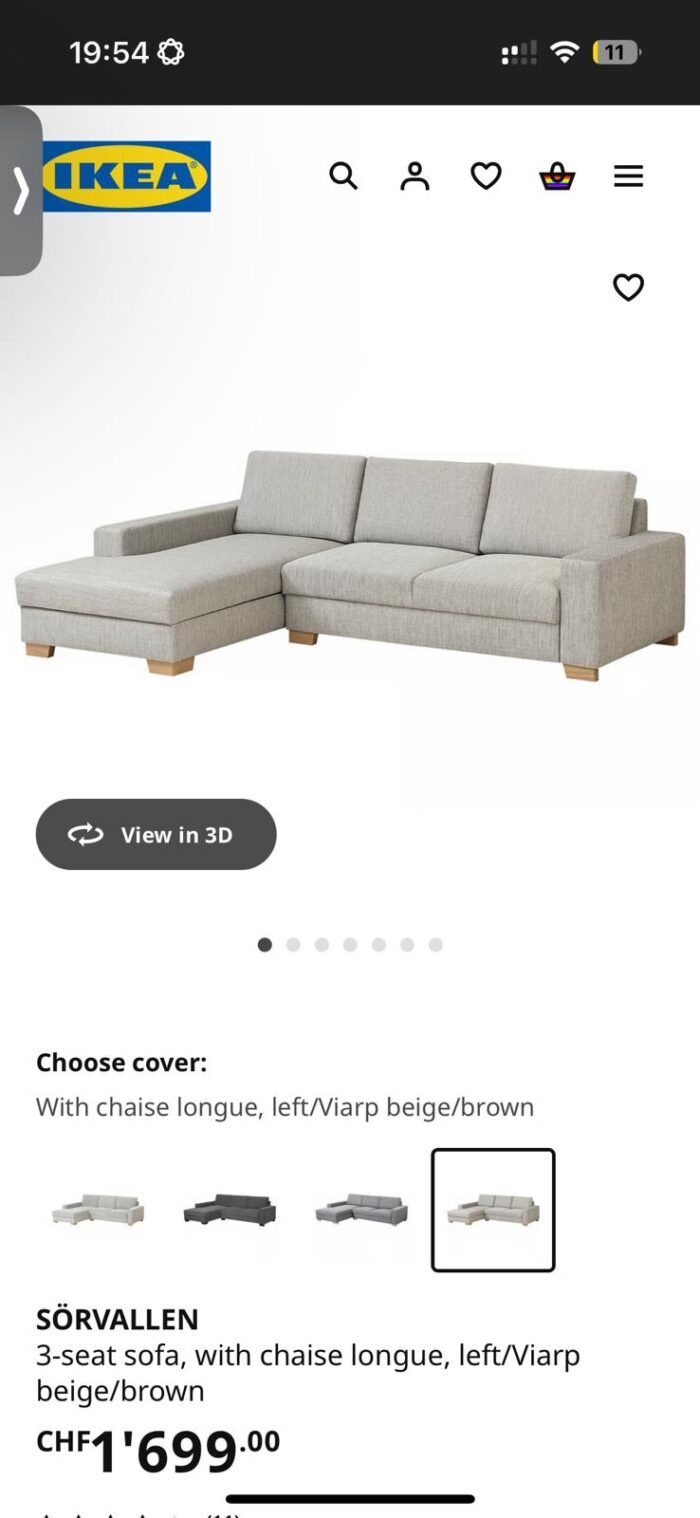Tap View in 3D button

(x=156, y=834)
